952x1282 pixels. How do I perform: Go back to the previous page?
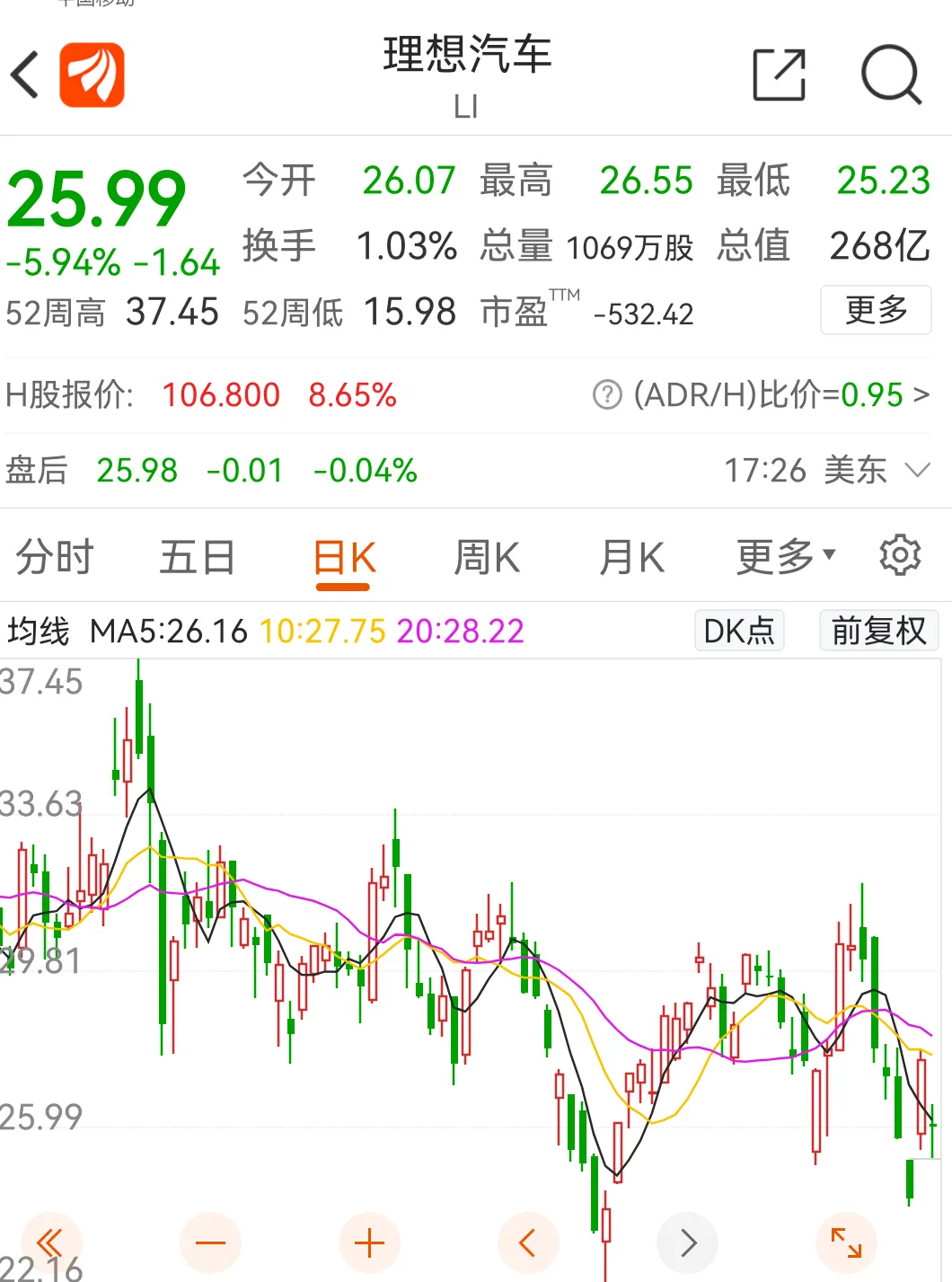point(25,75)
